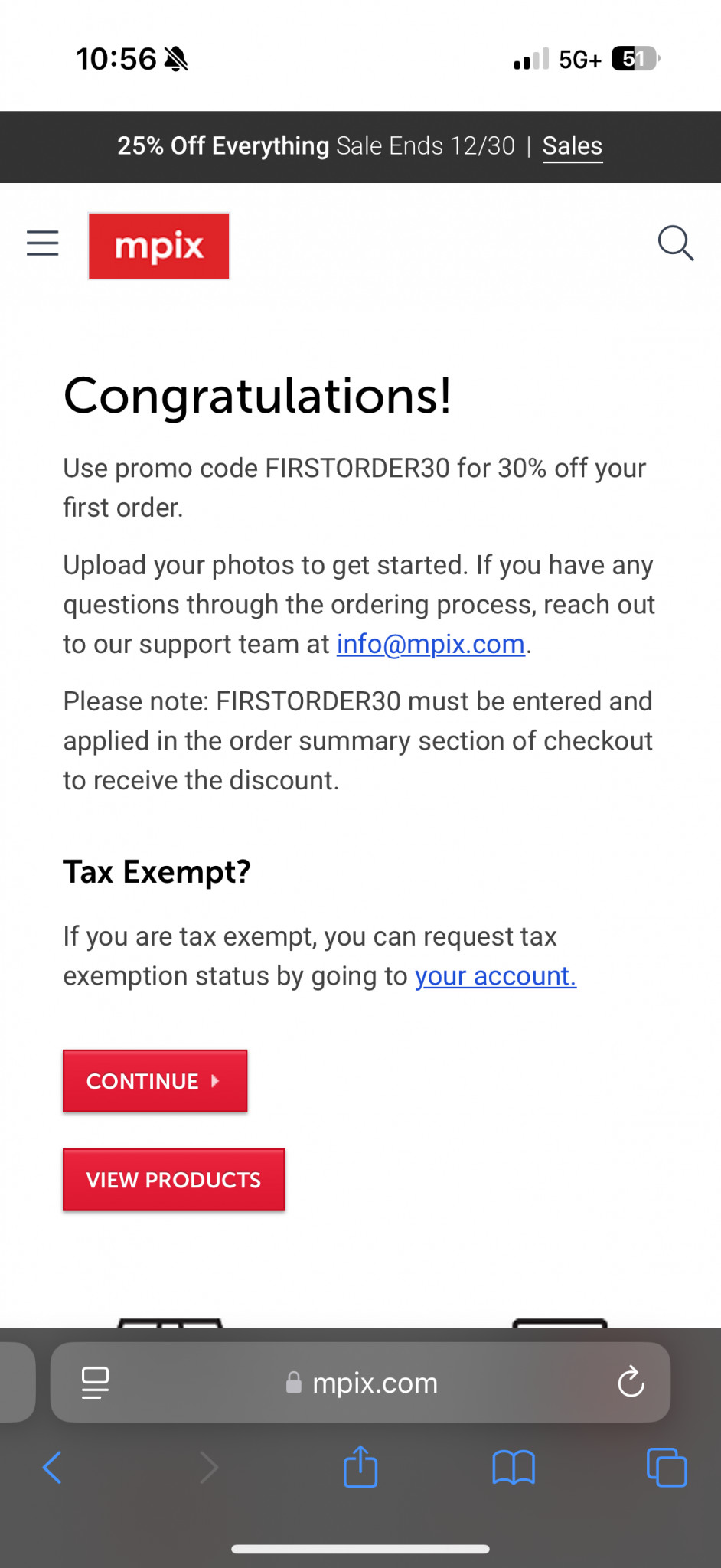Share this page
Viewport: 721px width, 1568px height.
click(360, 1466)
